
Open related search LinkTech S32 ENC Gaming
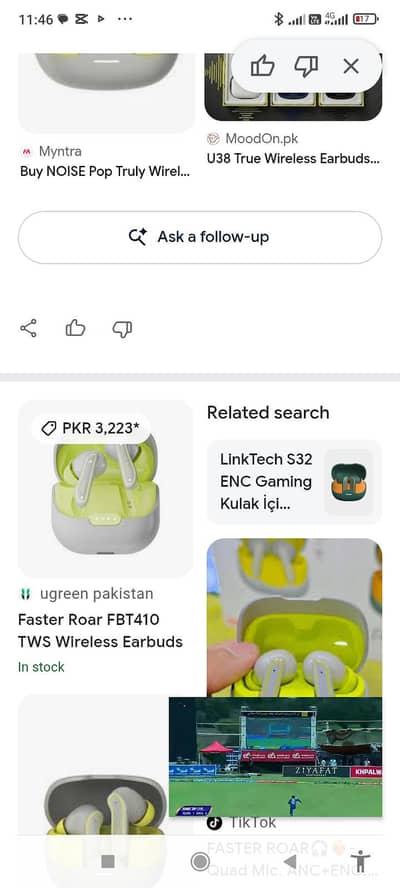click(x=294, y=482)
